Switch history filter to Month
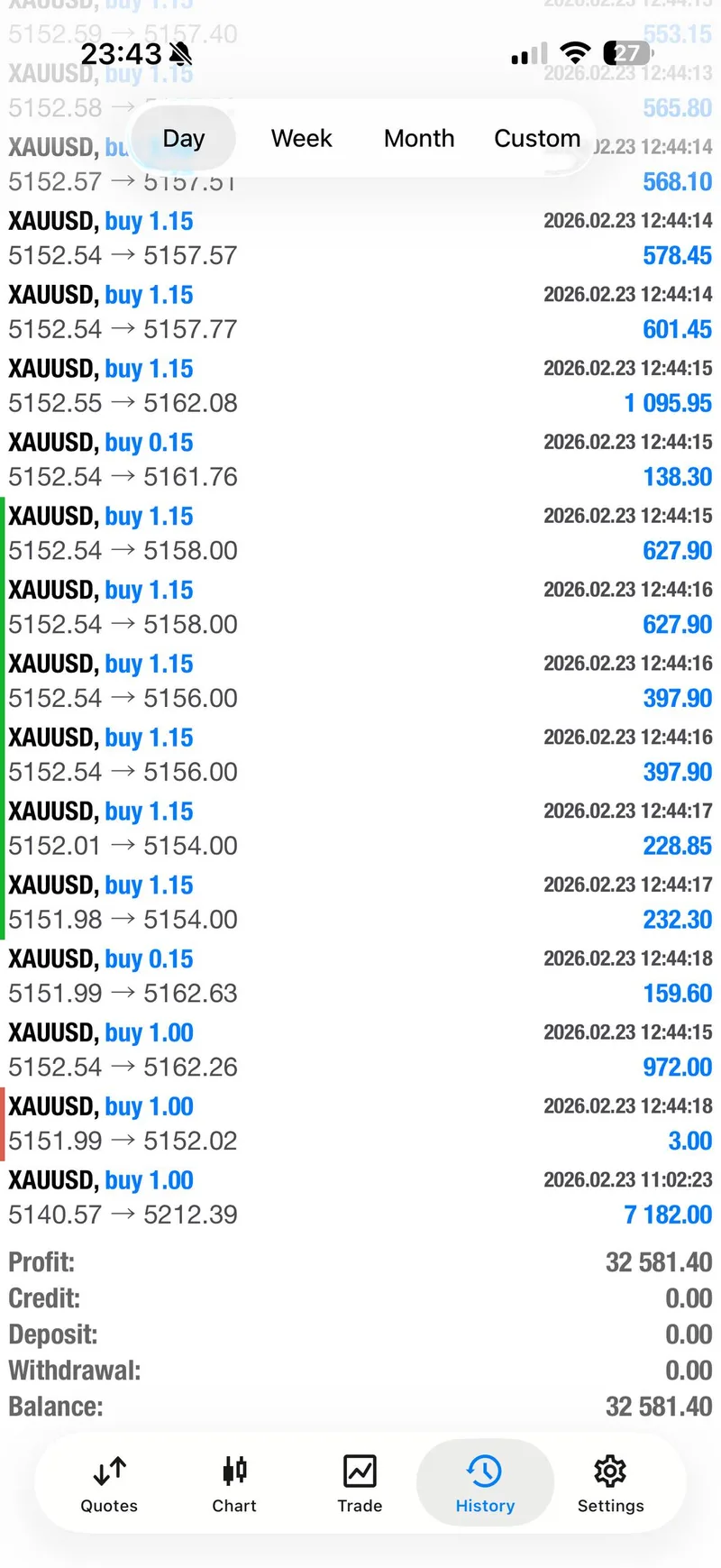Image resolution: width=721 pixels, height=1568 pixels. 418,138
